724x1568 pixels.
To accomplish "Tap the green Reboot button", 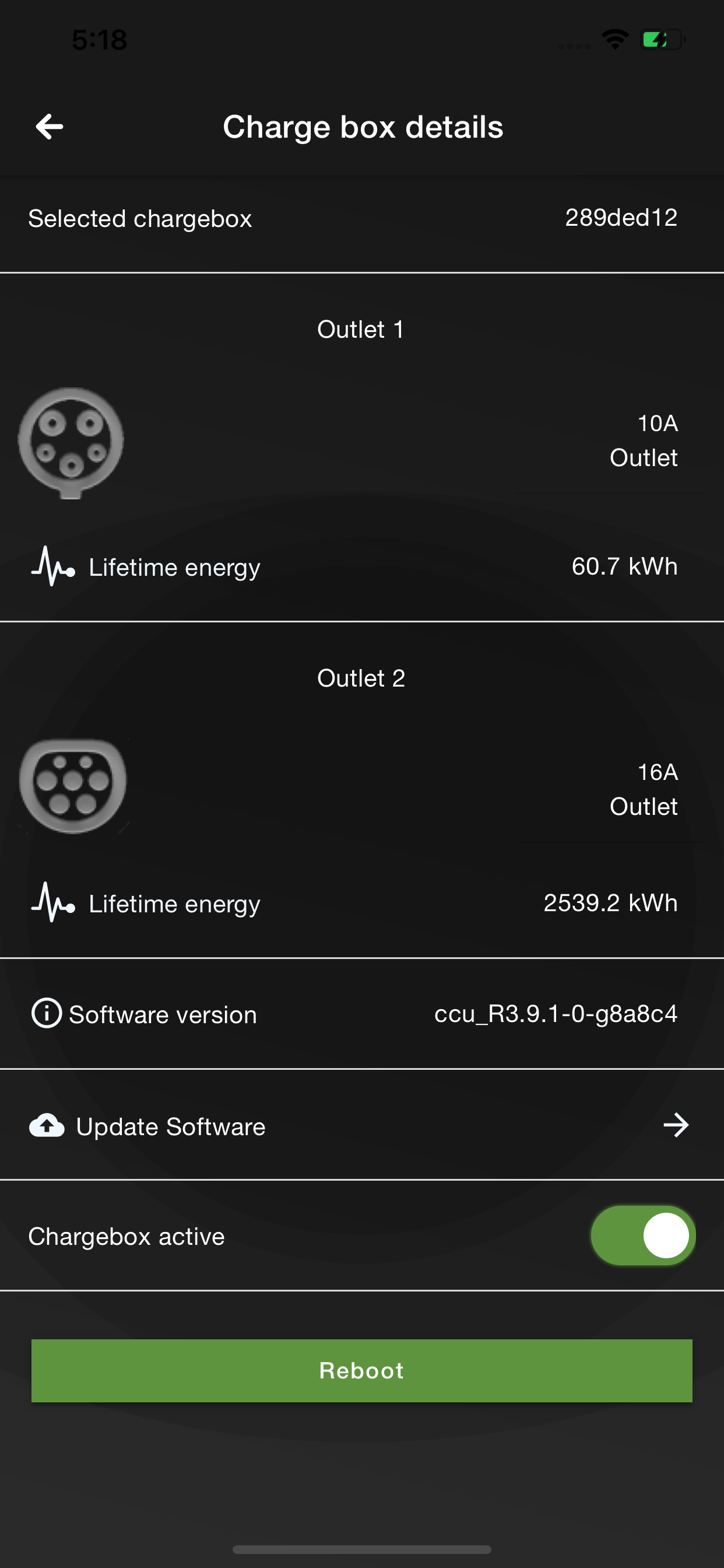I will [362, 1370].
